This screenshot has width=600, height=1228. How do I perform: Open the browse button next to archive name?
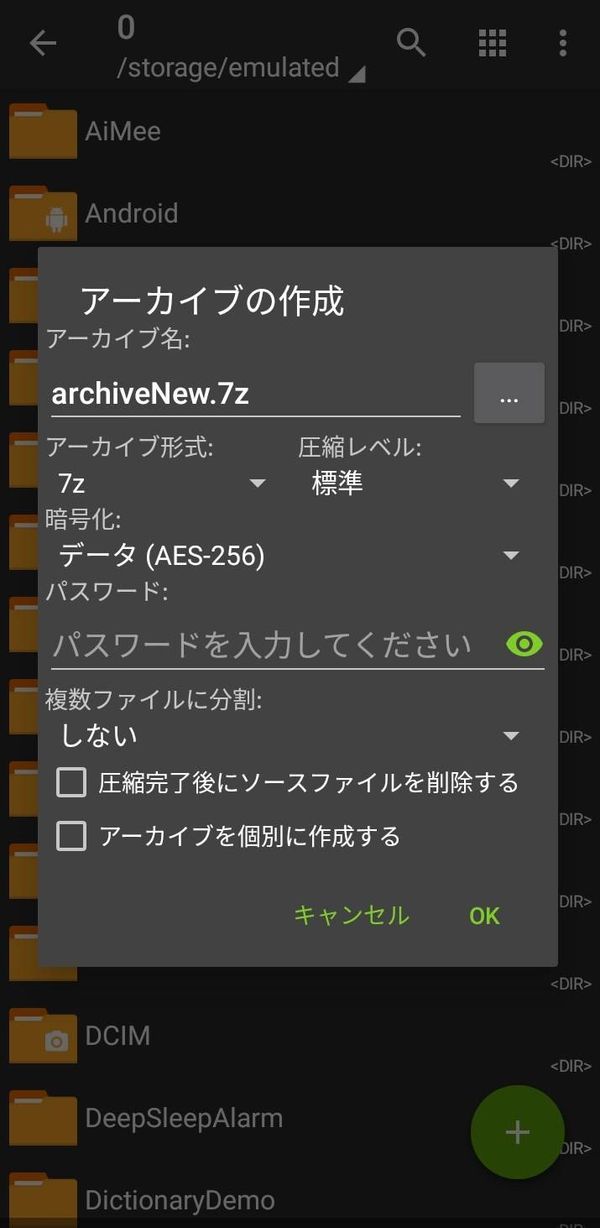509,393
